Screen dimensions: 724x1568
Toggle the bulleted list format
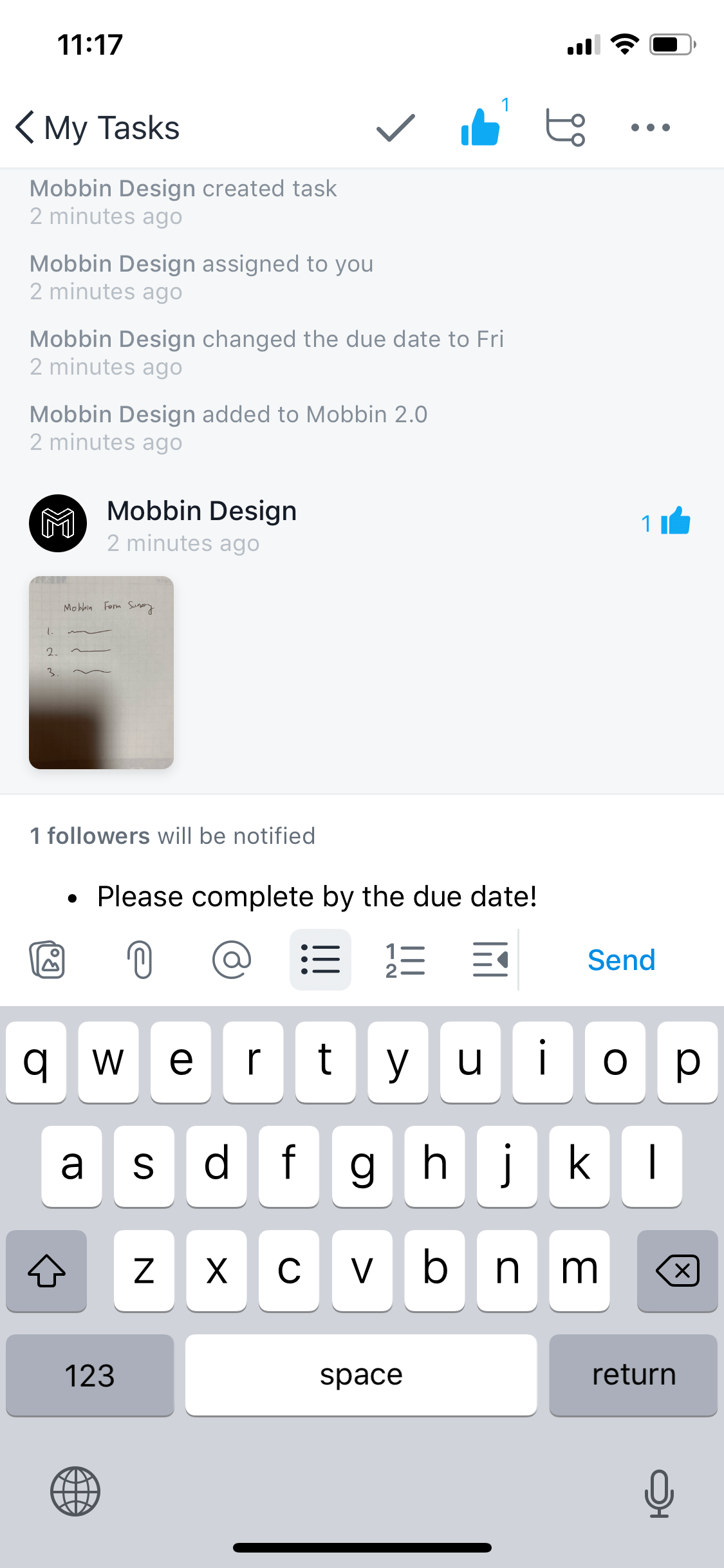(x=320, y=960)
